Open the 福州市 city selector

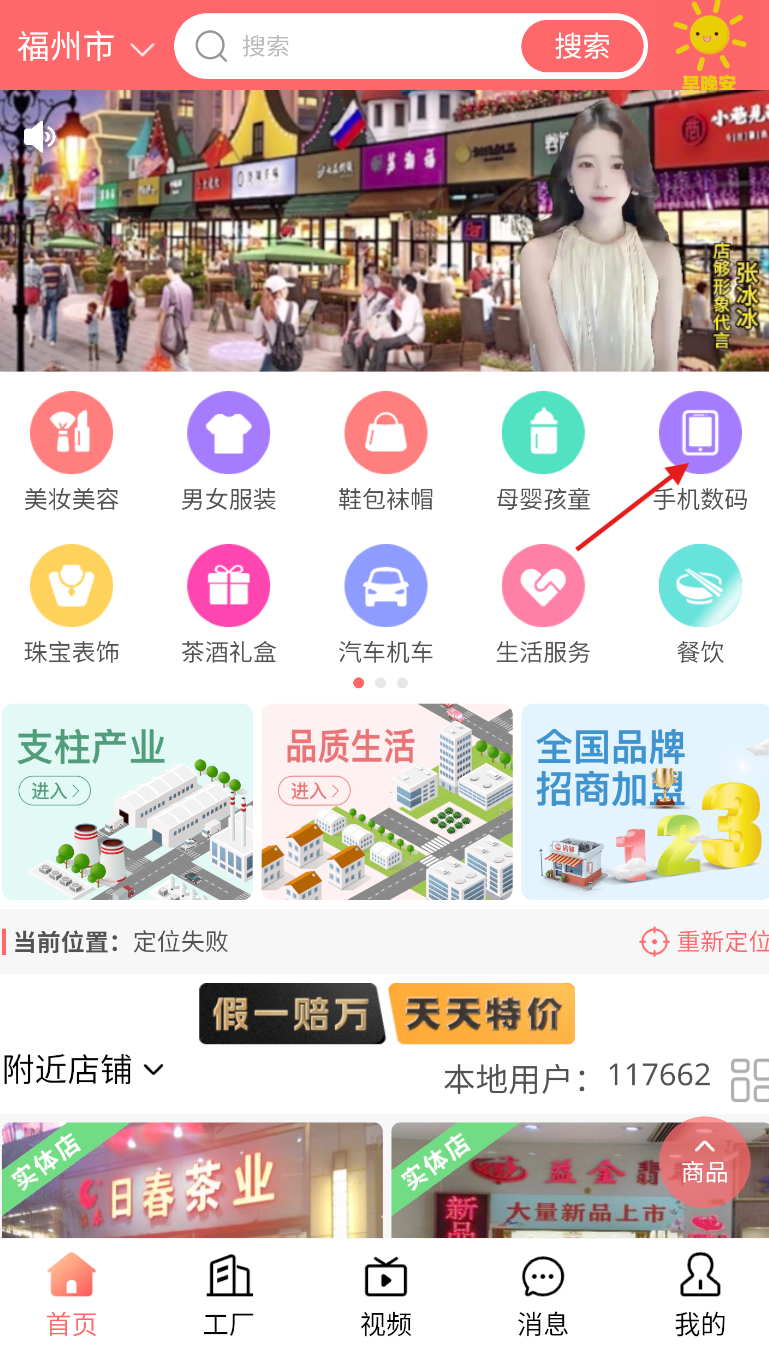click(85, 47)
